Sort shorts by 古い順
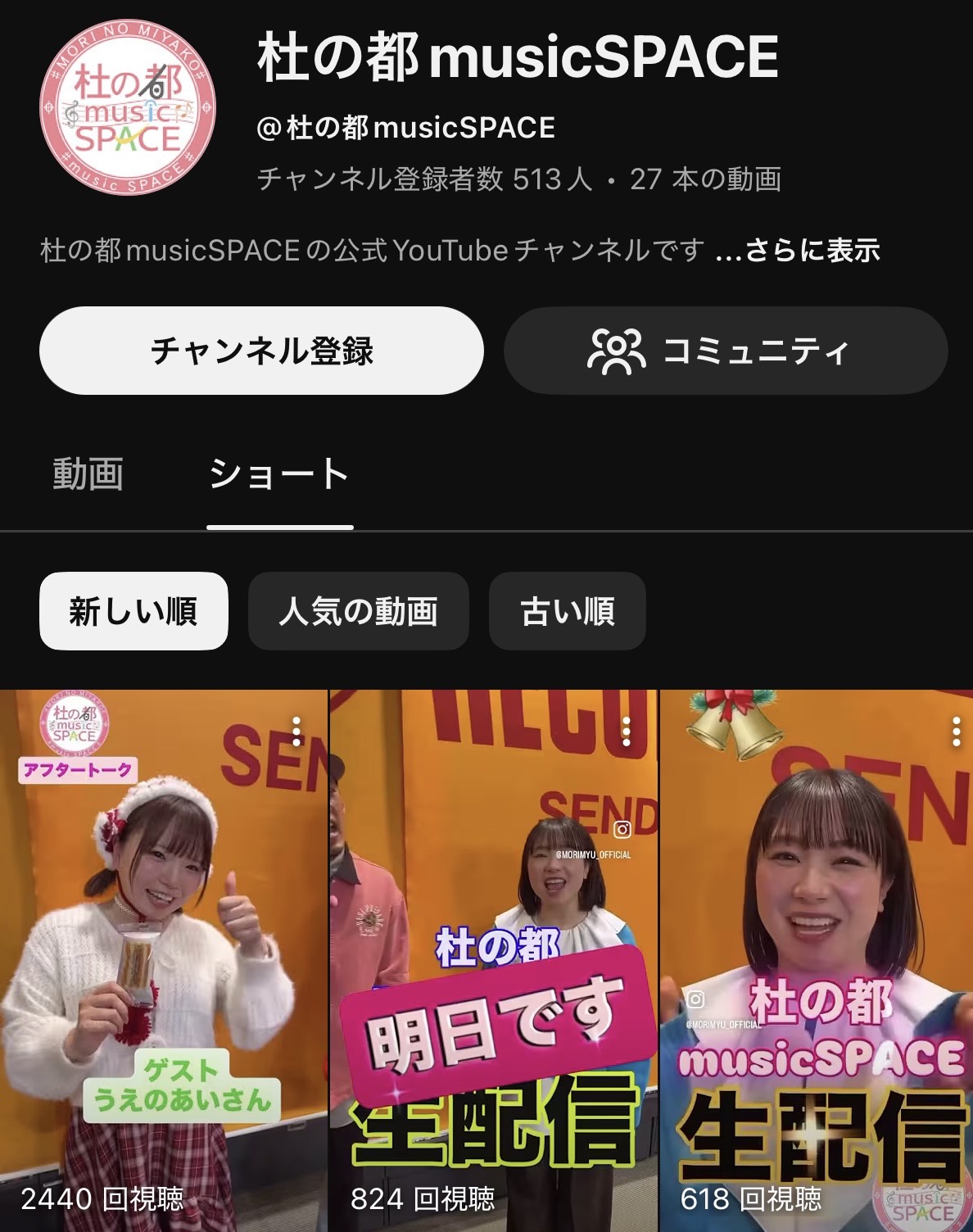Image resolution: width=973 pixels, height=1232 pixels. click(567, 611)
